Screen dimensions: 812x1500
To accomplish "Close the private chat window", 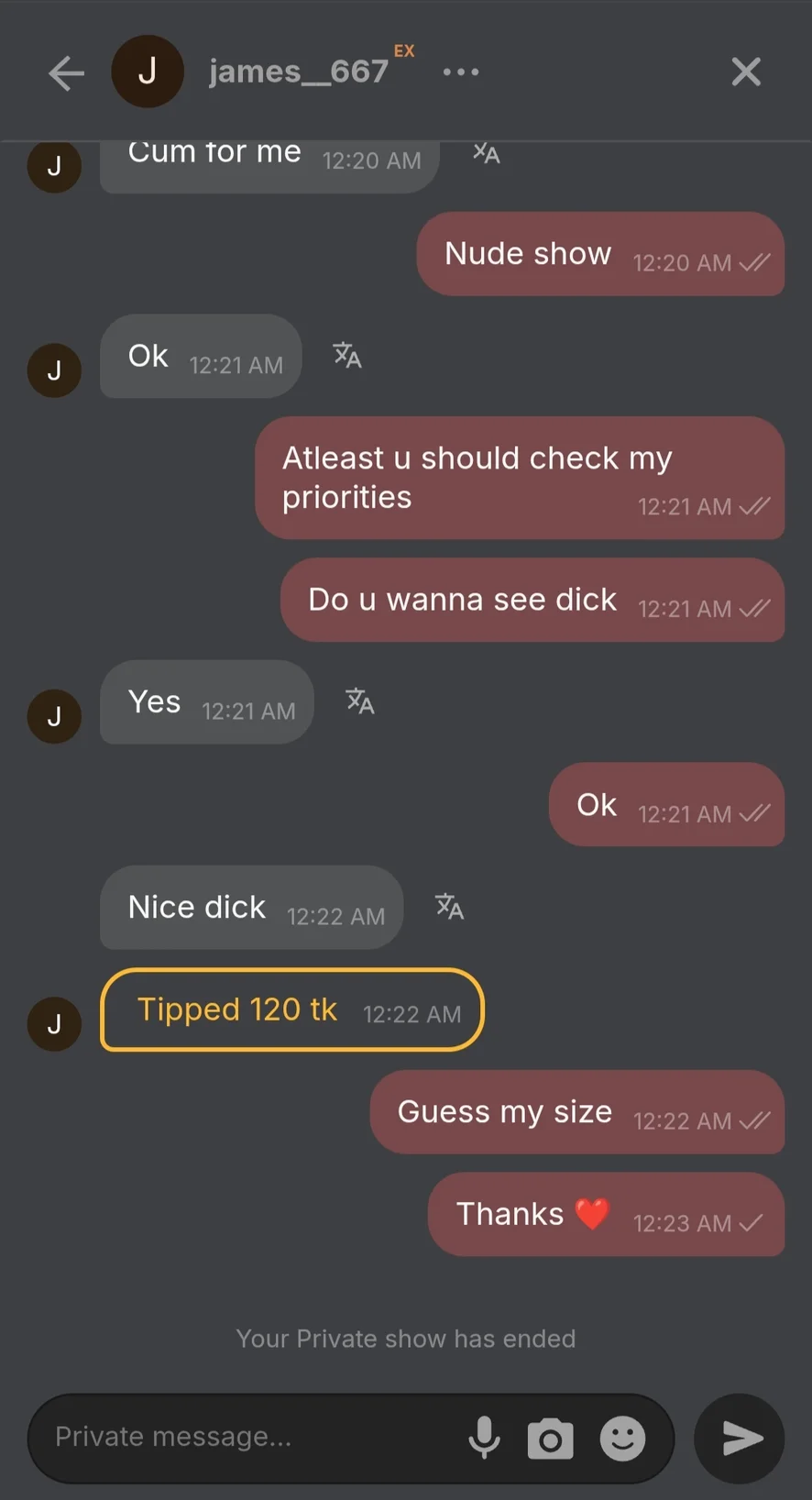I will (x=746, y=72).
